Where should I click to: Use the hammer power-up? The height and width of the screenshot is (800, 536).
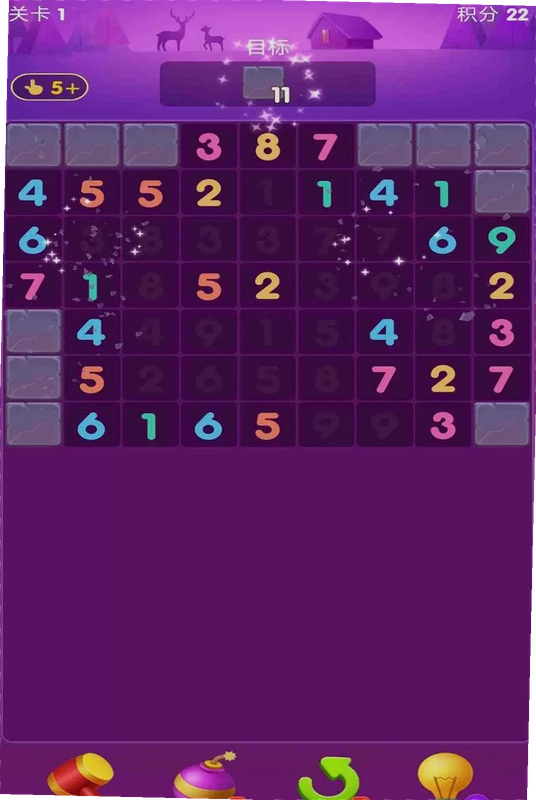81,776
